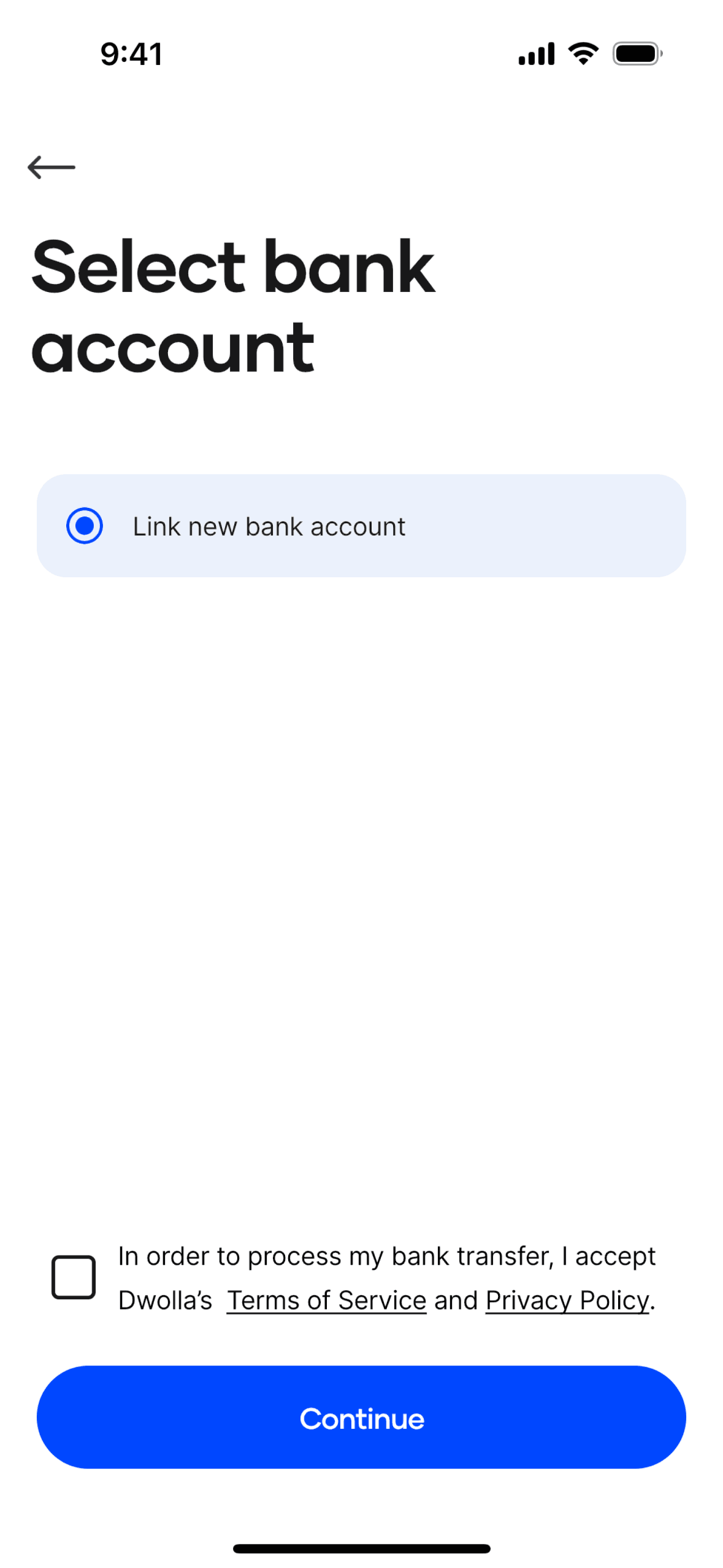Select the Link new bank account option
The height and width of the screenshot is (1568, 723).
[x=361, y=526]
